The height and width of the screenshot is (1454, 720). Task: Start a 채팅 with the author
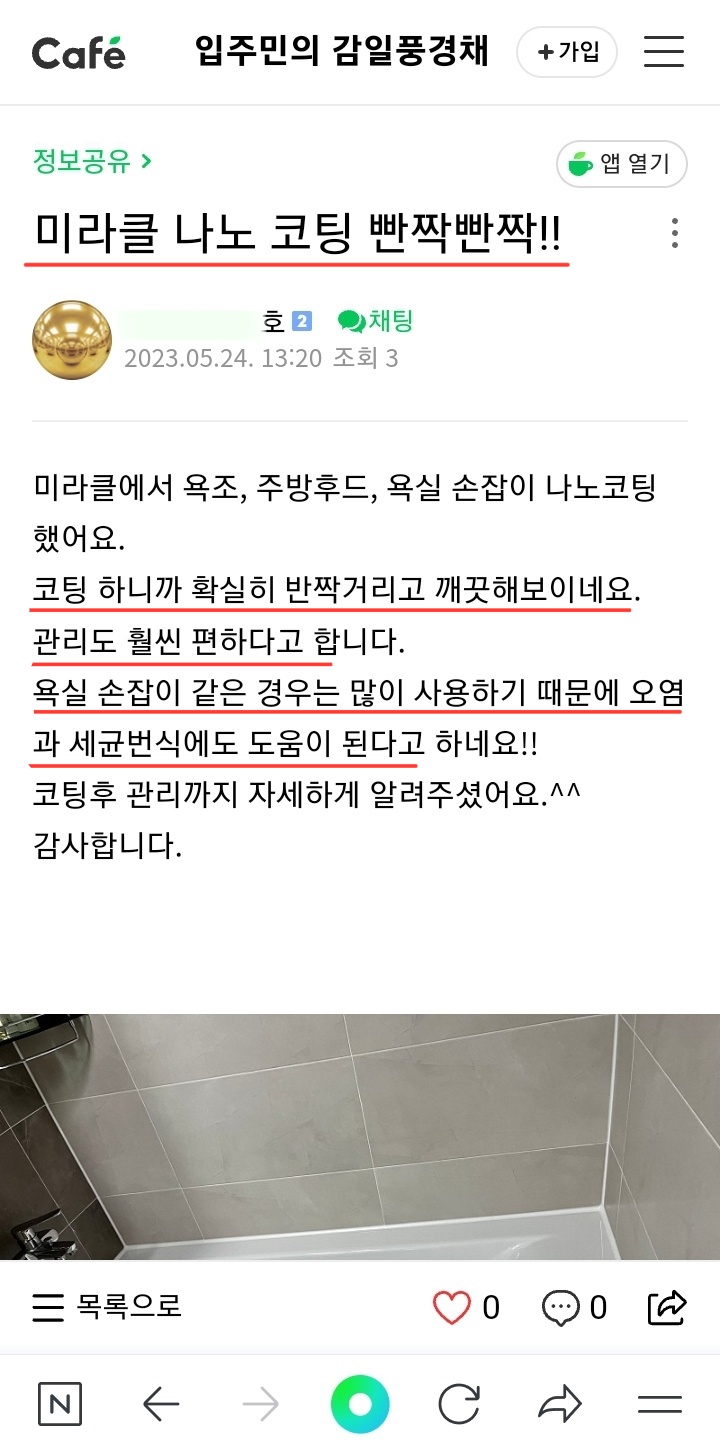pos(376,321)
